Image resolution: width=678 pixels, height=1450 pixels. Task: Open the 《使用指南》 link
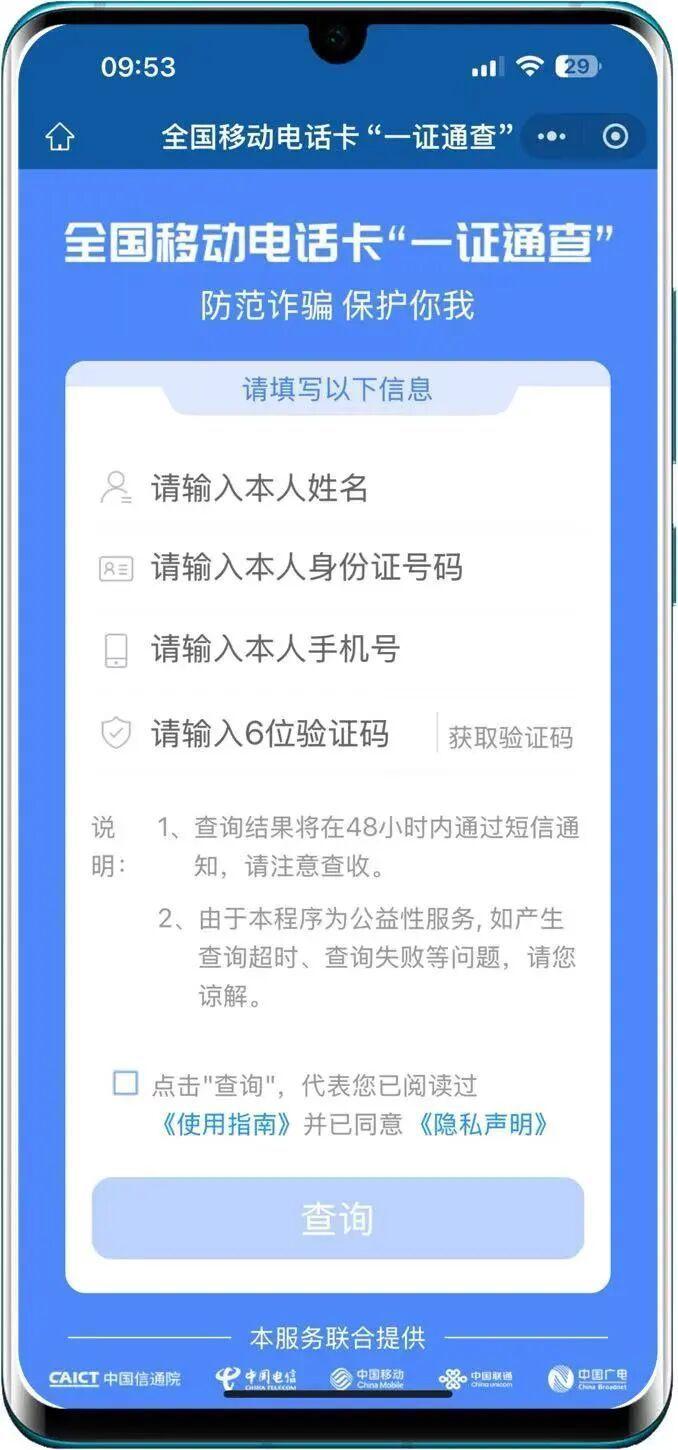coord(227,1124)
